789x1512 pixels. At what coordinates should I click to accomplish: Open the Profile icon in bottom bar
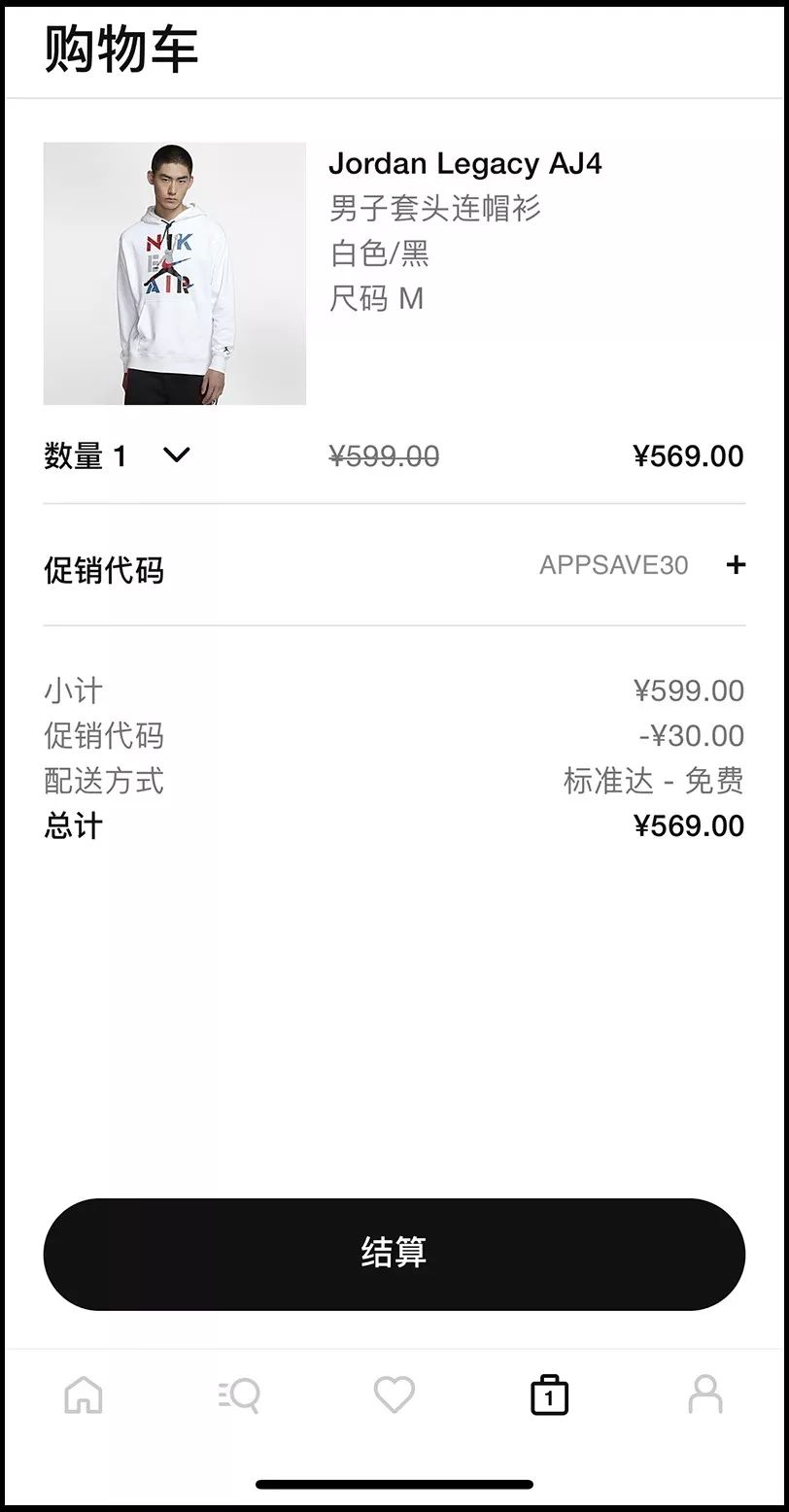point(705,1394)
